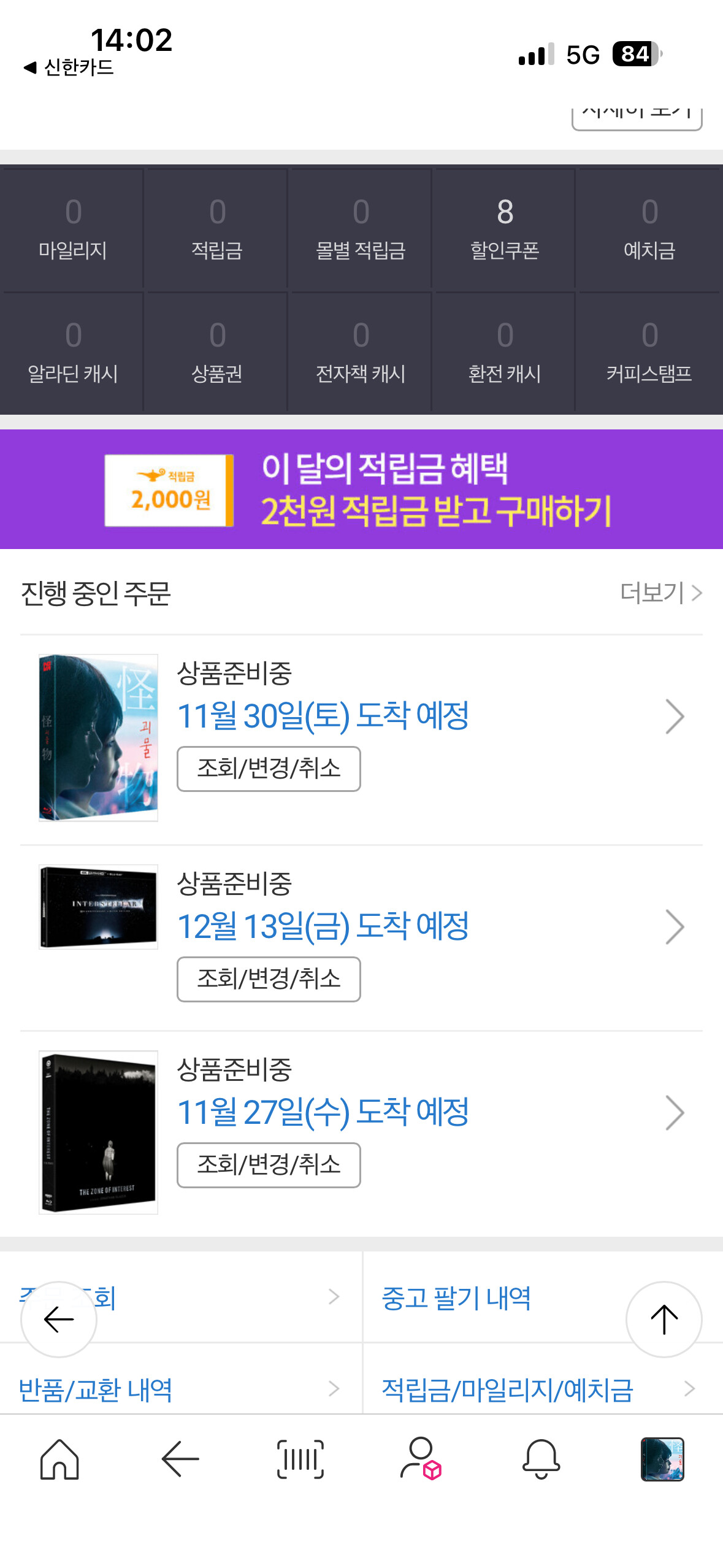Tap 조회/변경/취소 for the 12월 13일 order
Image resolution: width=723 pixels, height=1568 pixels.
click(269, 979)
